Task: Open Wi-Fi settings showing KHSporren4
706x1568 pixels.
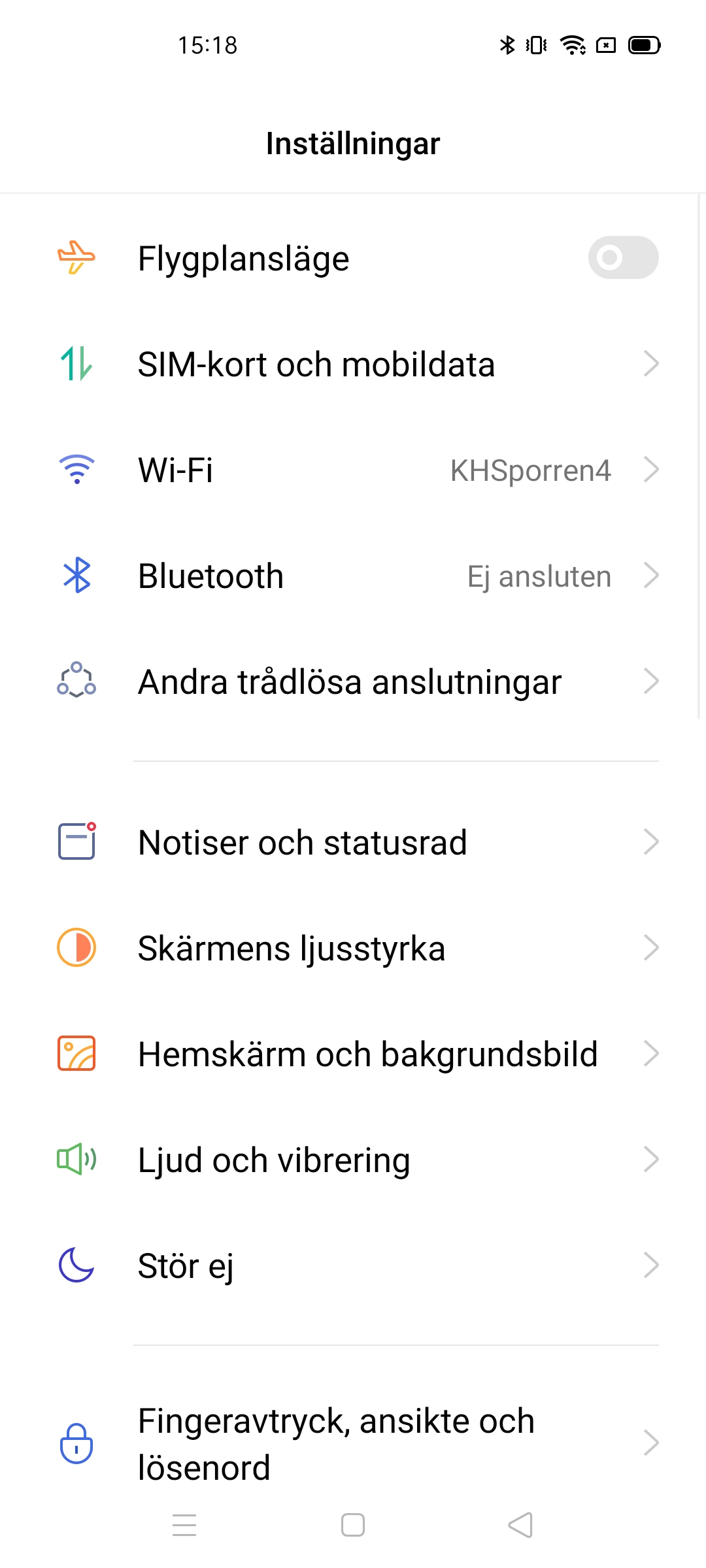Action: pyautogui.click(x=353, y=470)
